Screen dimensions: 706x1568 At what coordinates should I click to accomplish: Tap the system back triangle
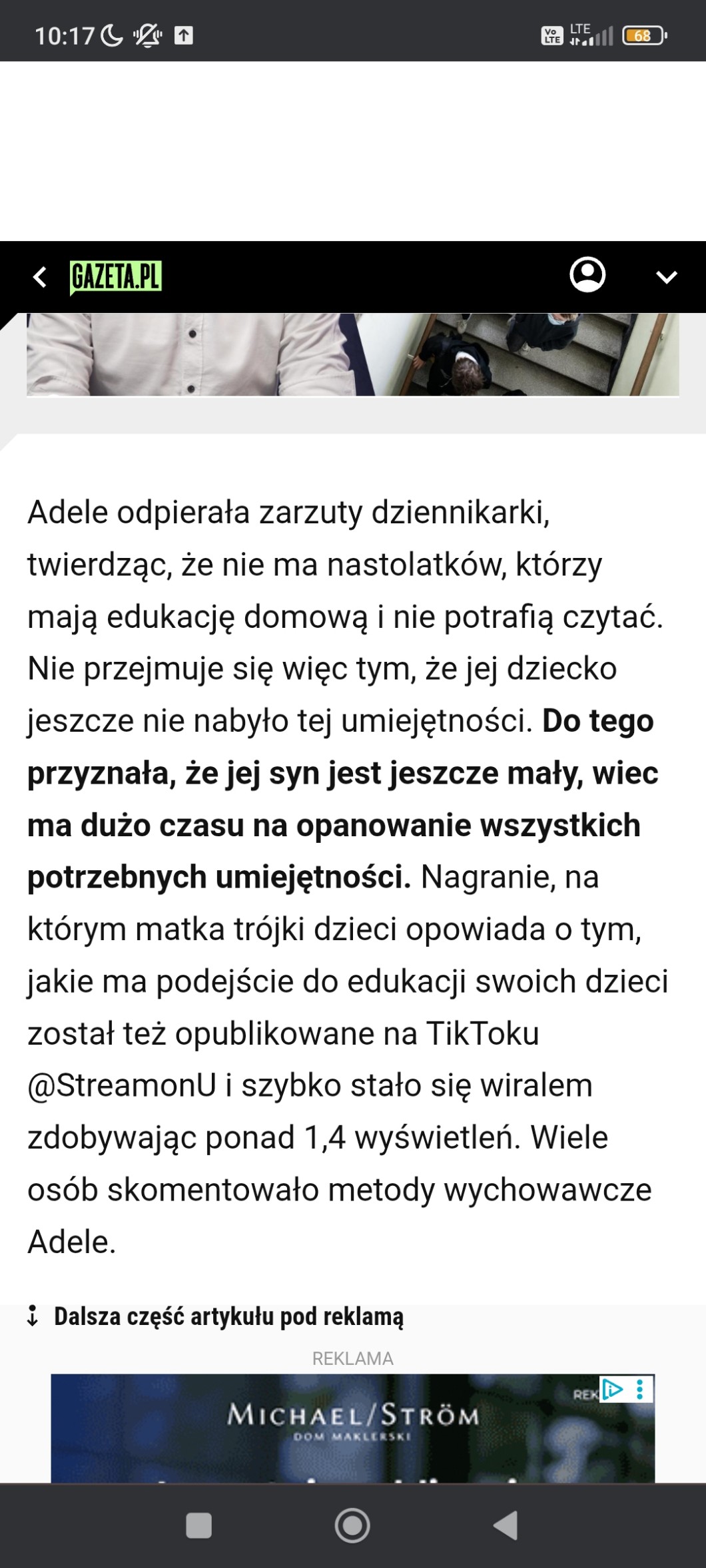click(x=506, y=1525)
